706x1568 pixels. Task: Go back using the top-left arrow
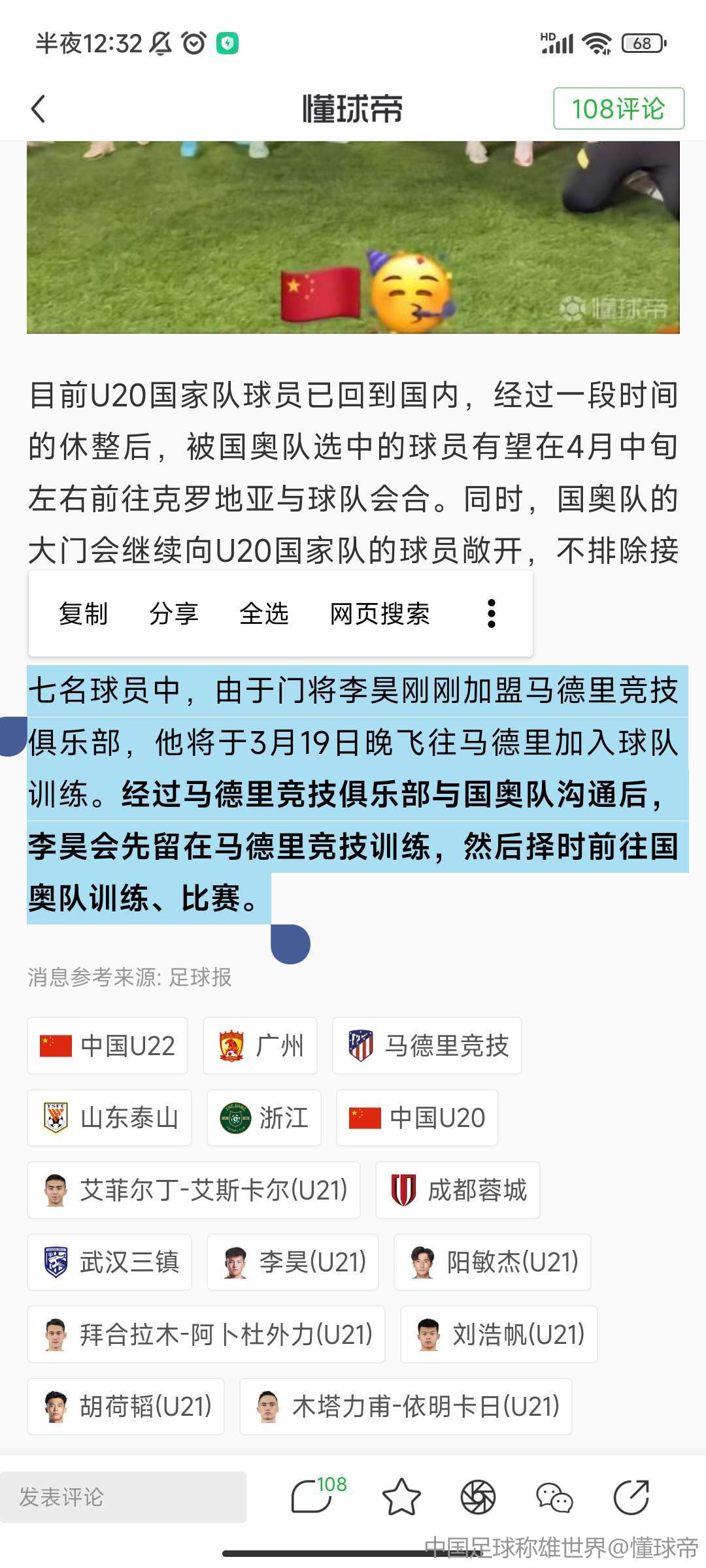[39, 108]
